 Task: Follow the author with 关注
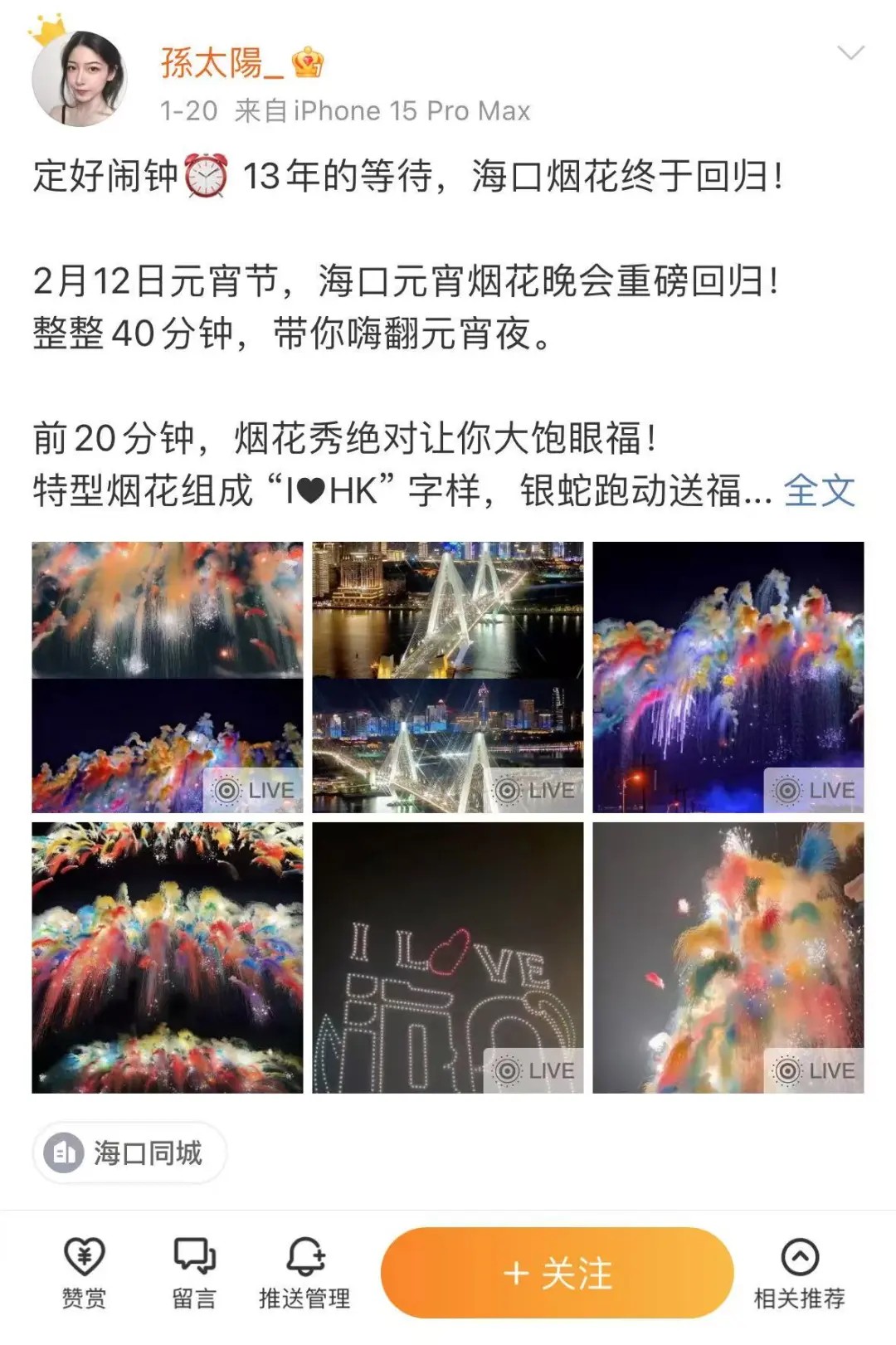[x=558, y=1273]
